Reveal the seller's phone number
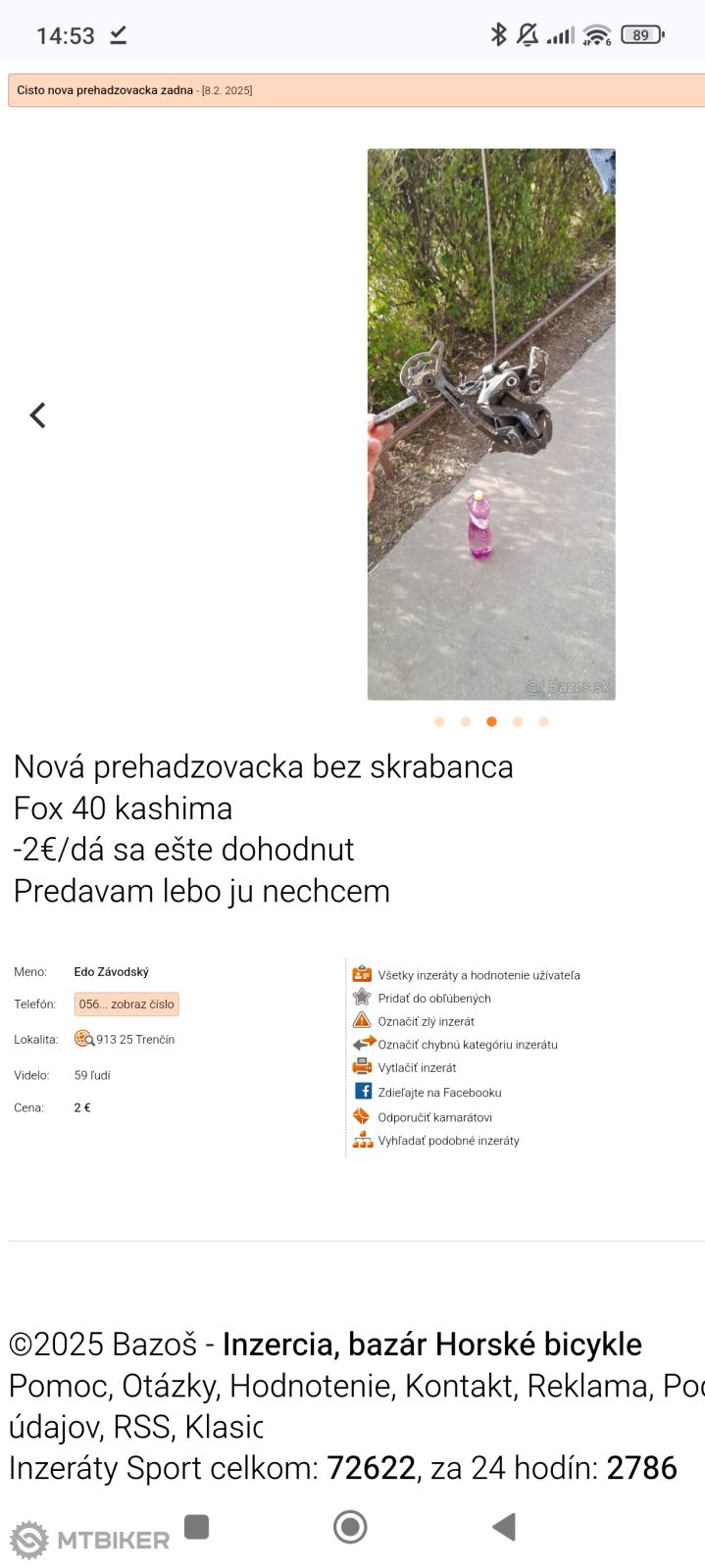This screenshot has height=1568, width=705. pyautogui.click(x=126, y=1004)
